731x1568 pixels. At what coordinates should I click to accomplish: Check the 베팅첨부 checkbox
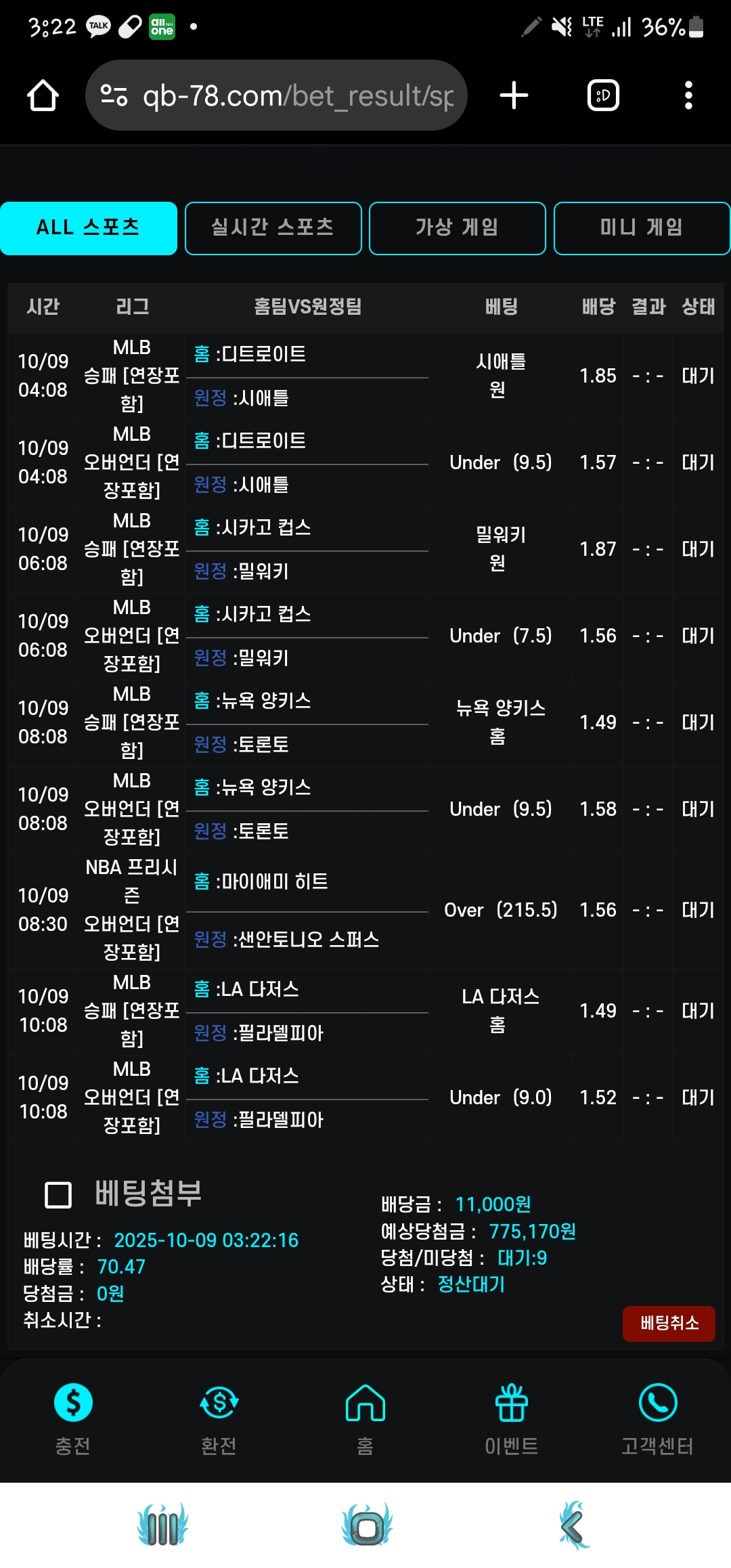58,1194
